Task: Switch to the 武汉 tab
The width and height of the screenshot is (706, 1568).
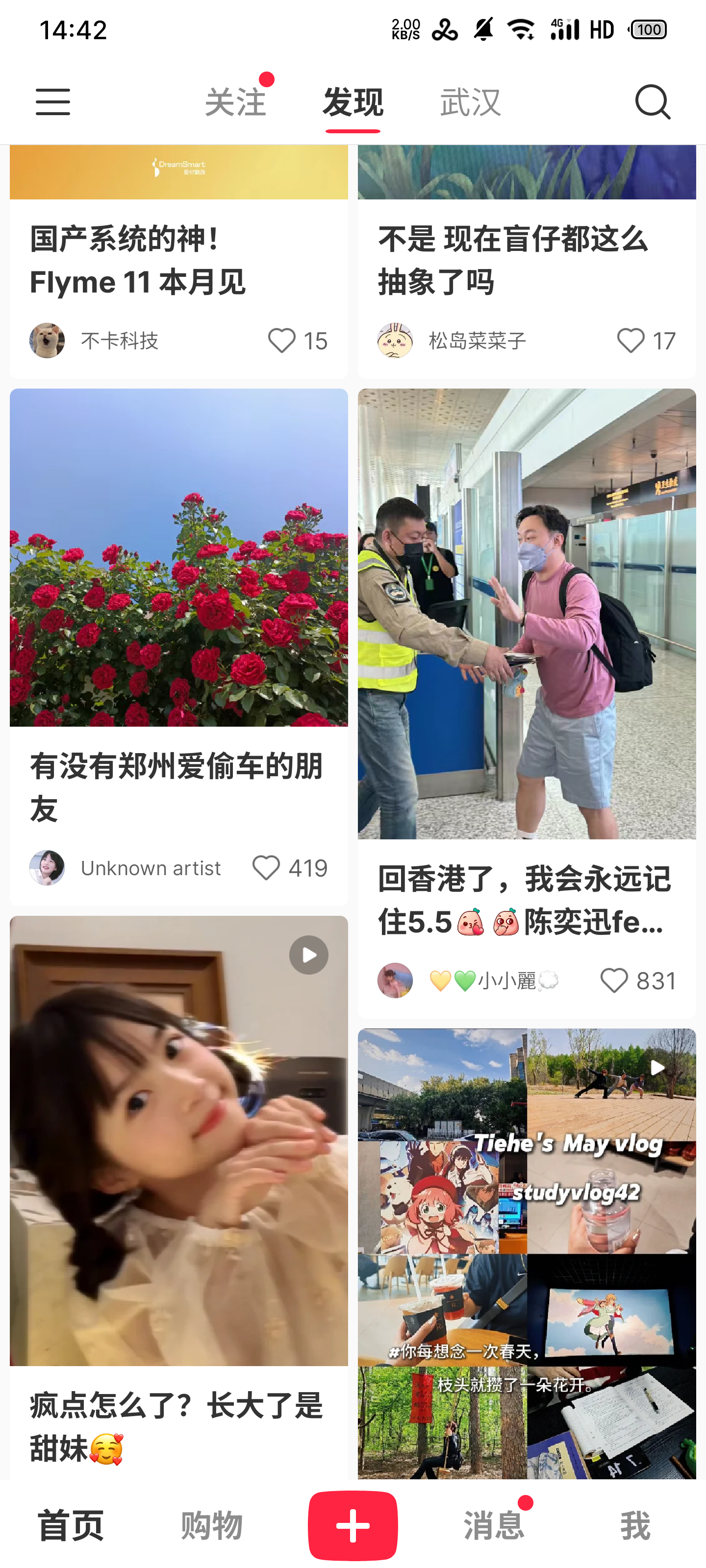Action: tap(470, 101)
